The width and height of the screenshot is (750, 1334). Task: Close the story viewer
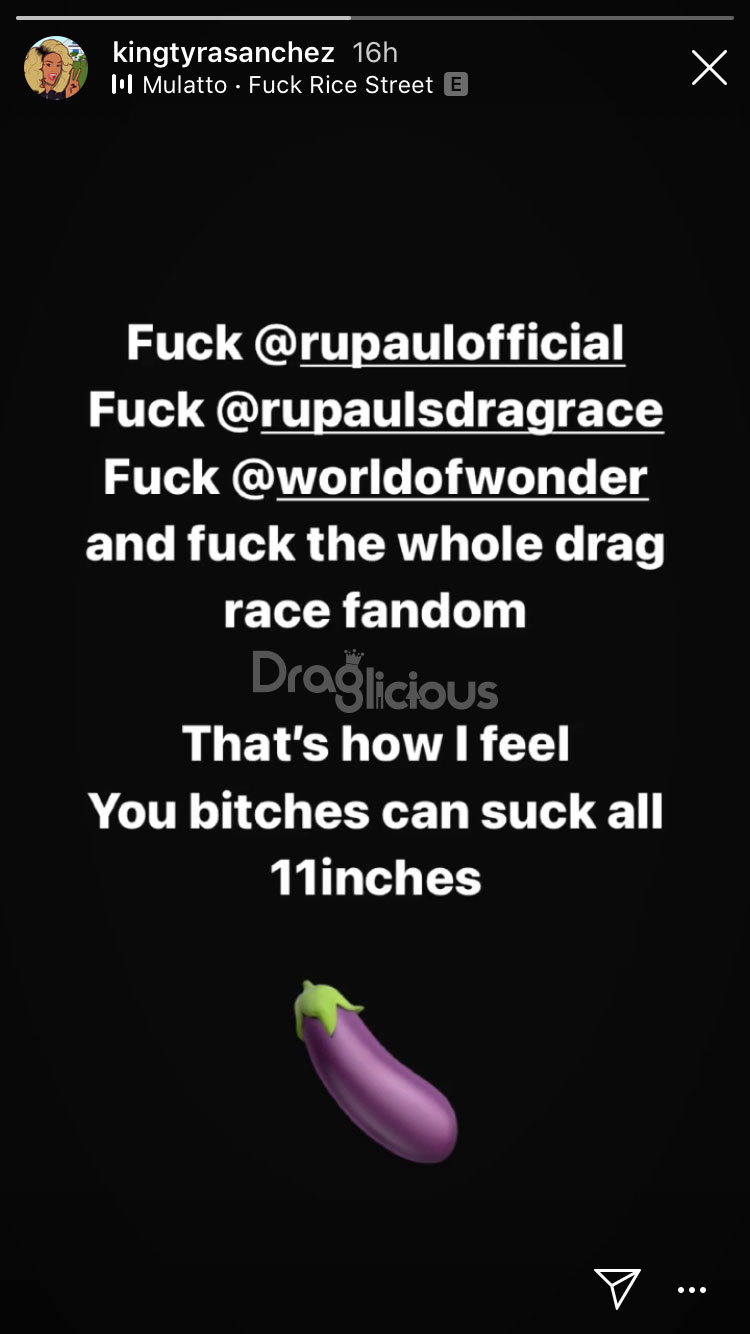point(709,68)
